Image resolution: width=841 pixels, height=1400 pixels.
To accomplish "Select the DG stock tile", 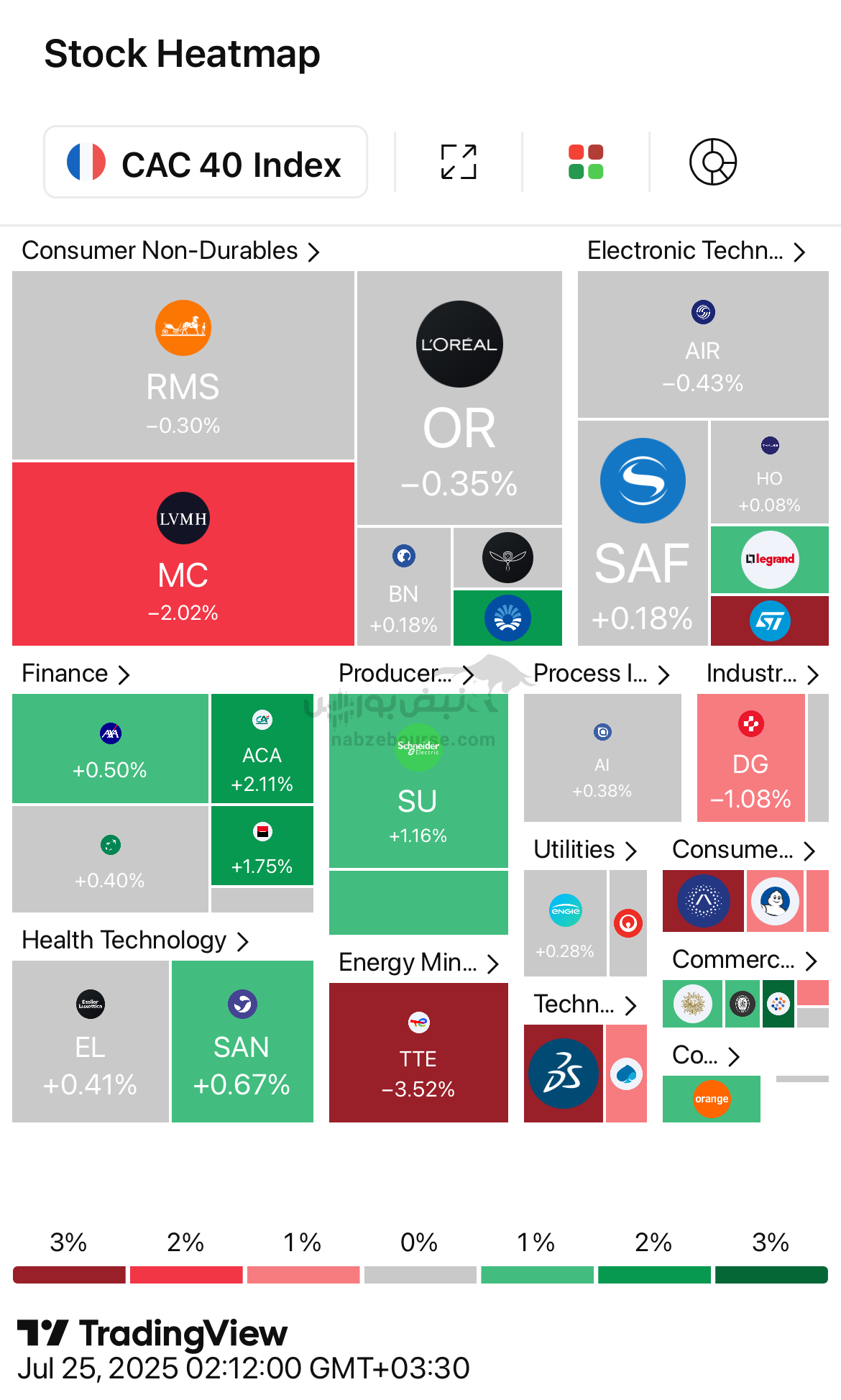I will coord(750,758).
